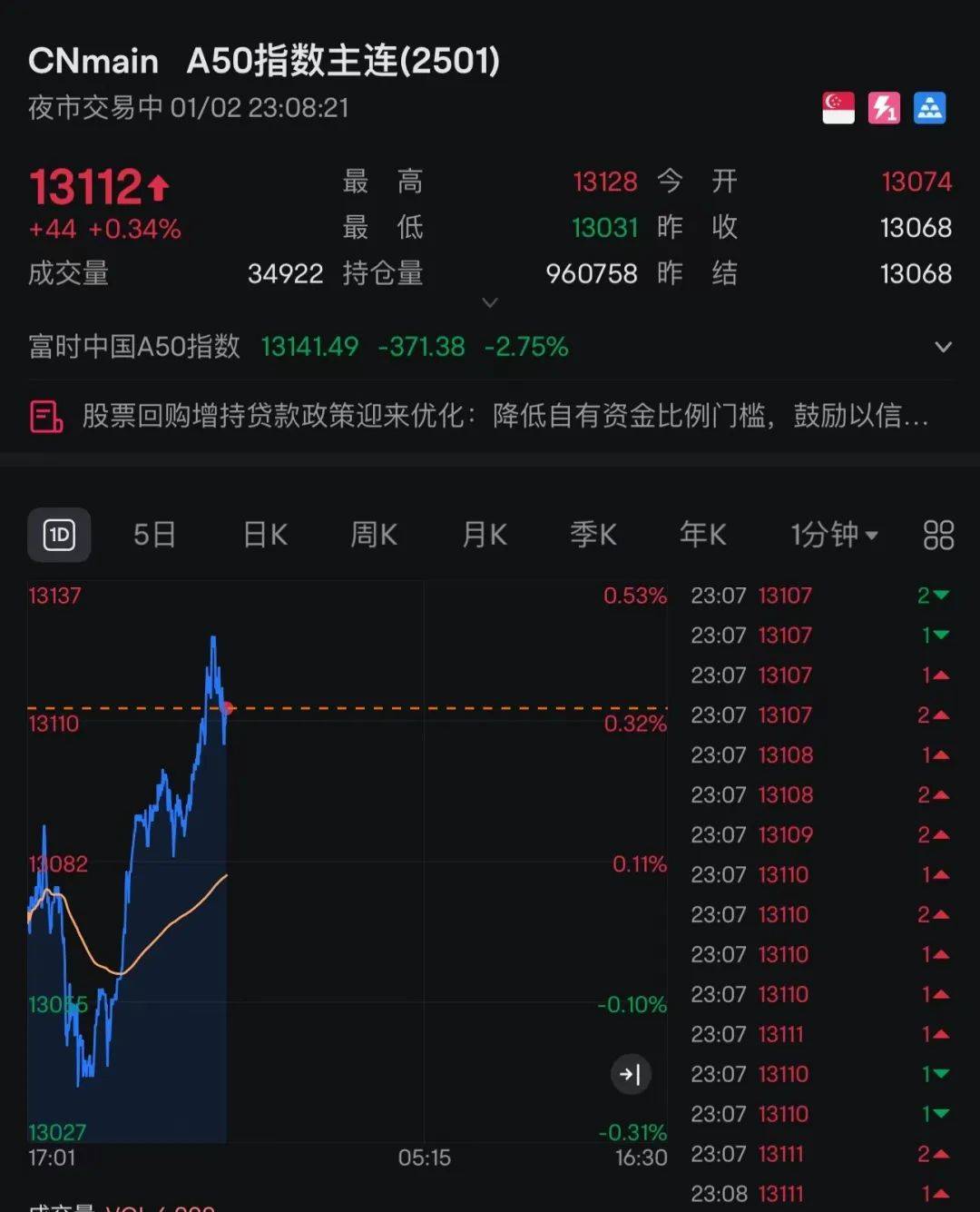Click the blue gold bars icon
980x1212 pixels.
tap(929, 108)
